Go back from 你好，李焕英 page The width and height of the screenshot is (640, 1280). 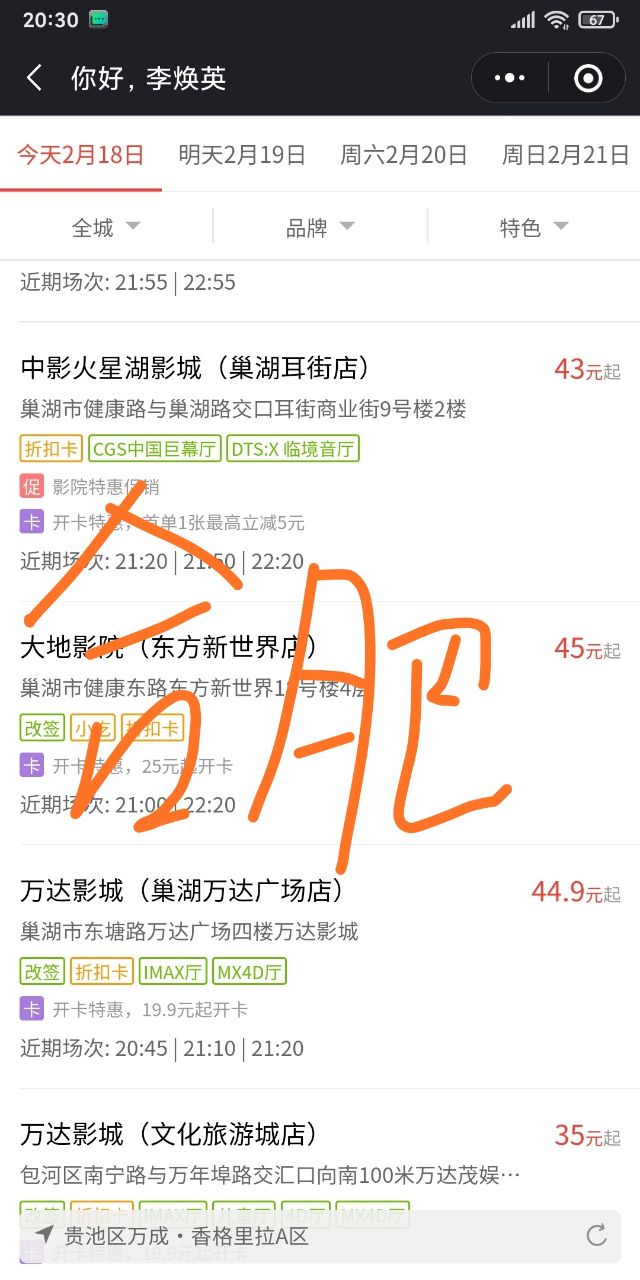(x=35, y=78)
